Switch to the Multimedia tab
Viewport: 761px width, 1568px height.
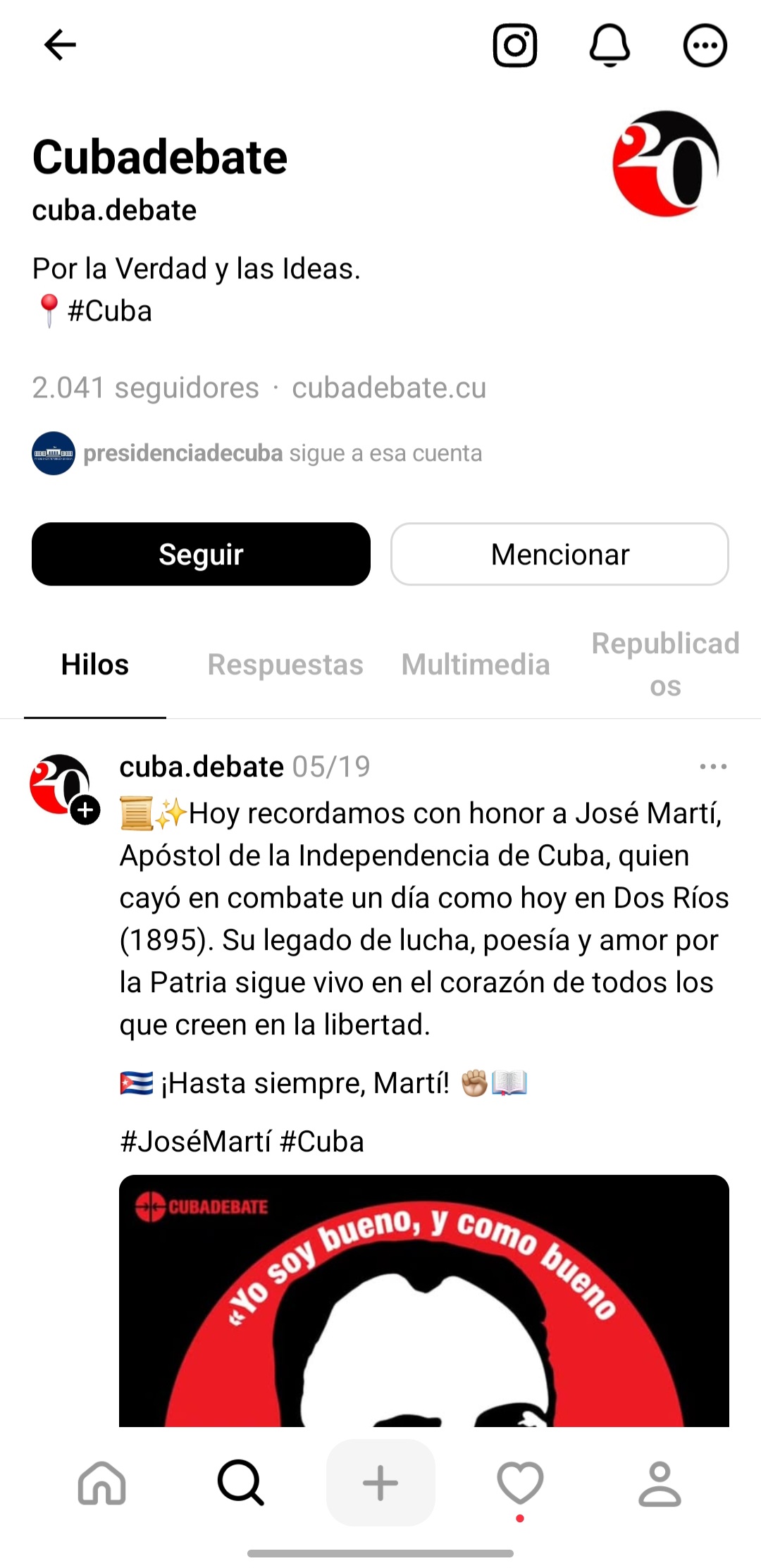[x=476, y=665]
